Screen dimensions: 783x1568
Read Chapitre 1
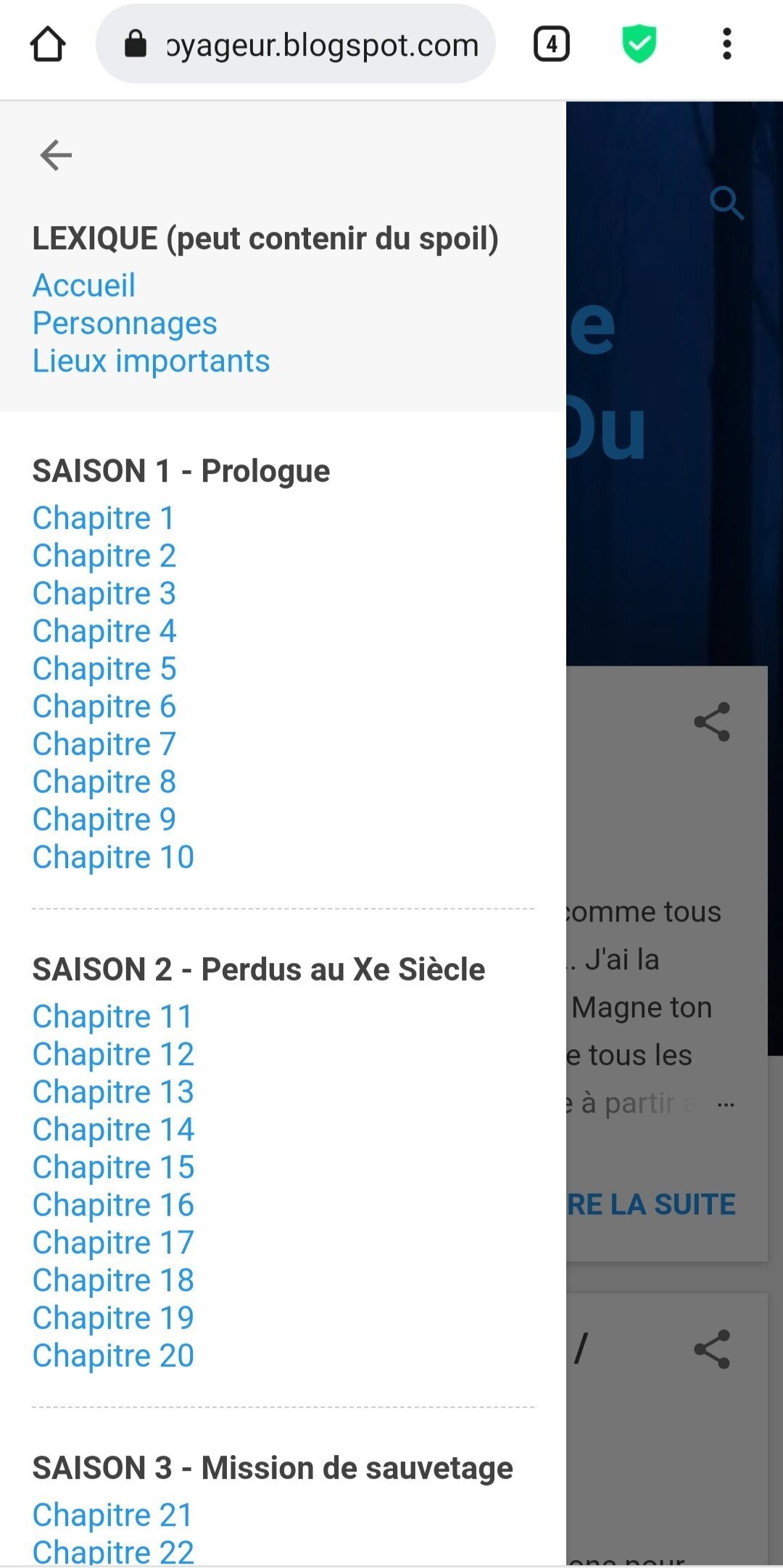pos(104,518)
